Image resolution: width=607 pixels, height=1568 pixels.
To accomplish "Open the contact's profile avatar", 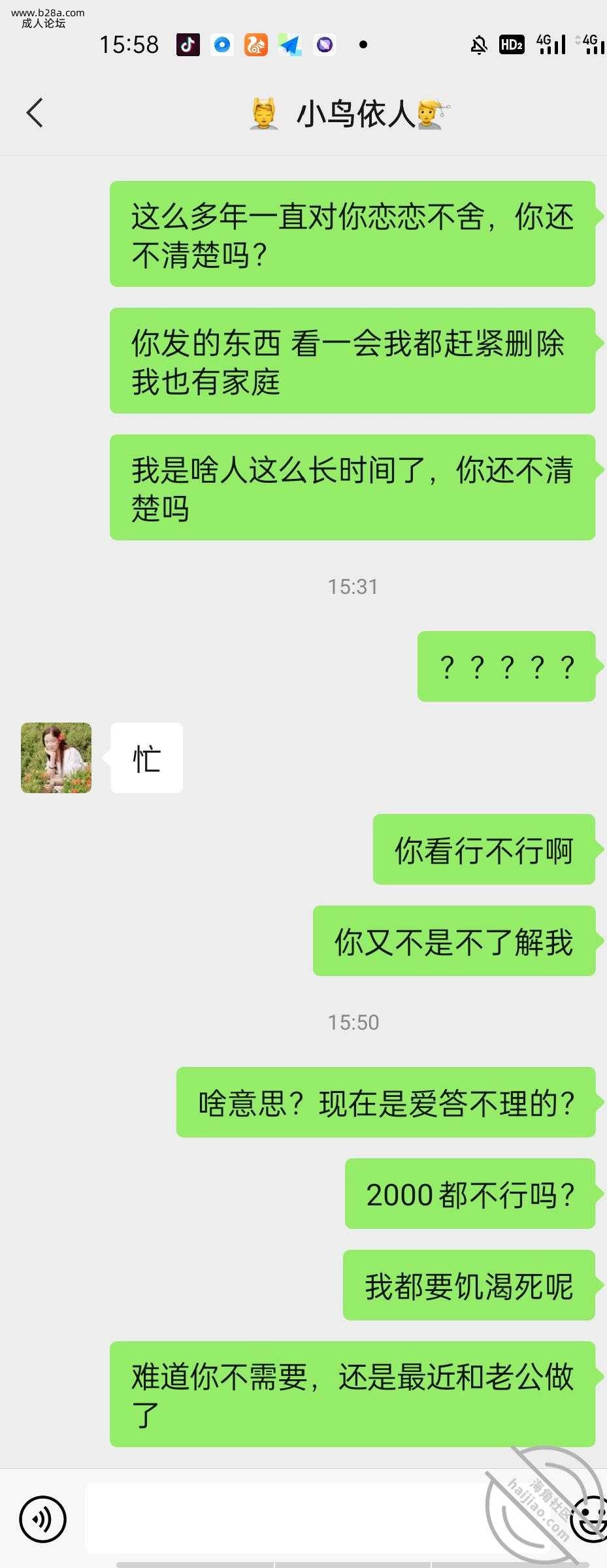I will pos(56,758).
